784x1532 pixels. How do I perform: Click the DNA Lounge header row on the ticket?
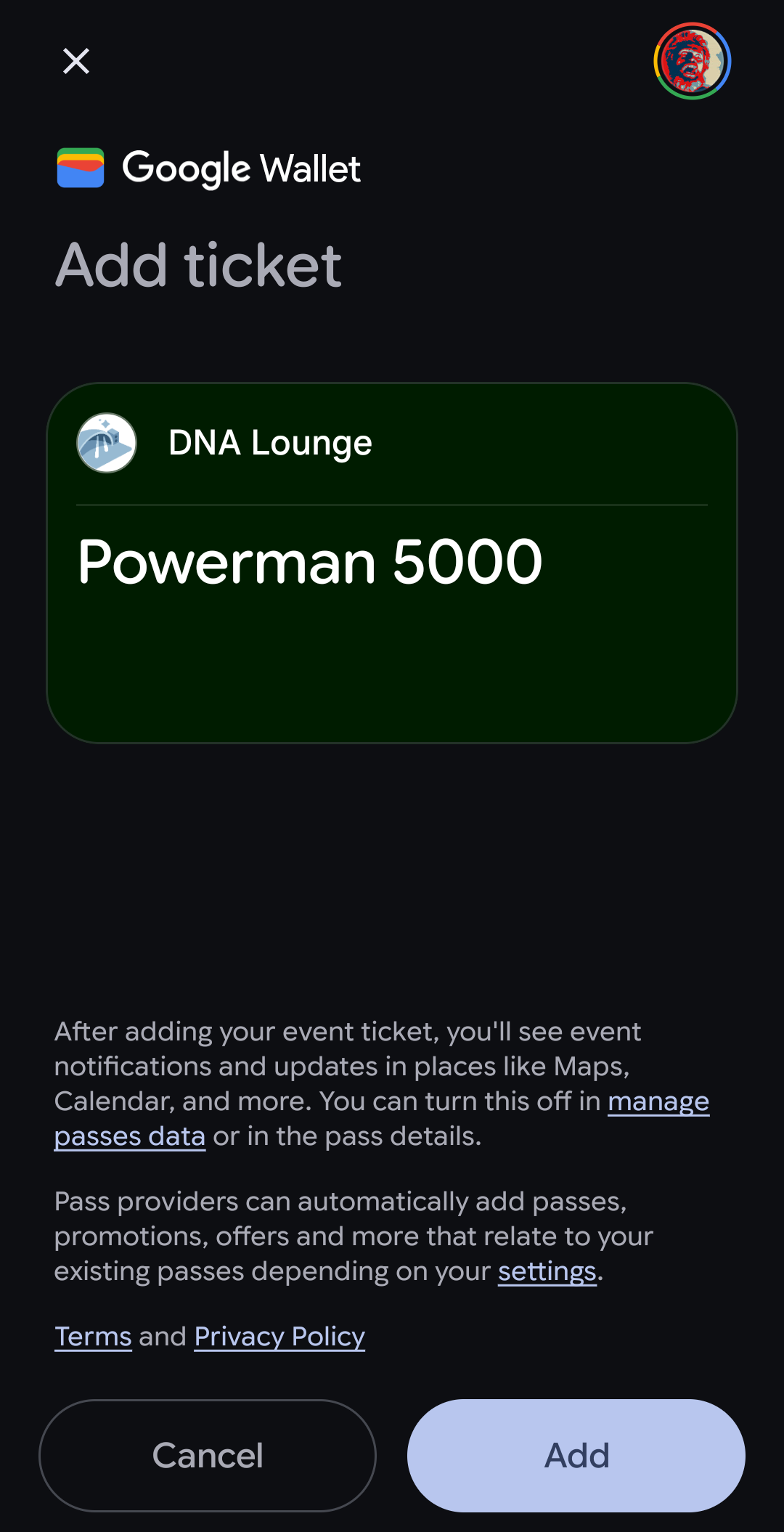[269, 443]
